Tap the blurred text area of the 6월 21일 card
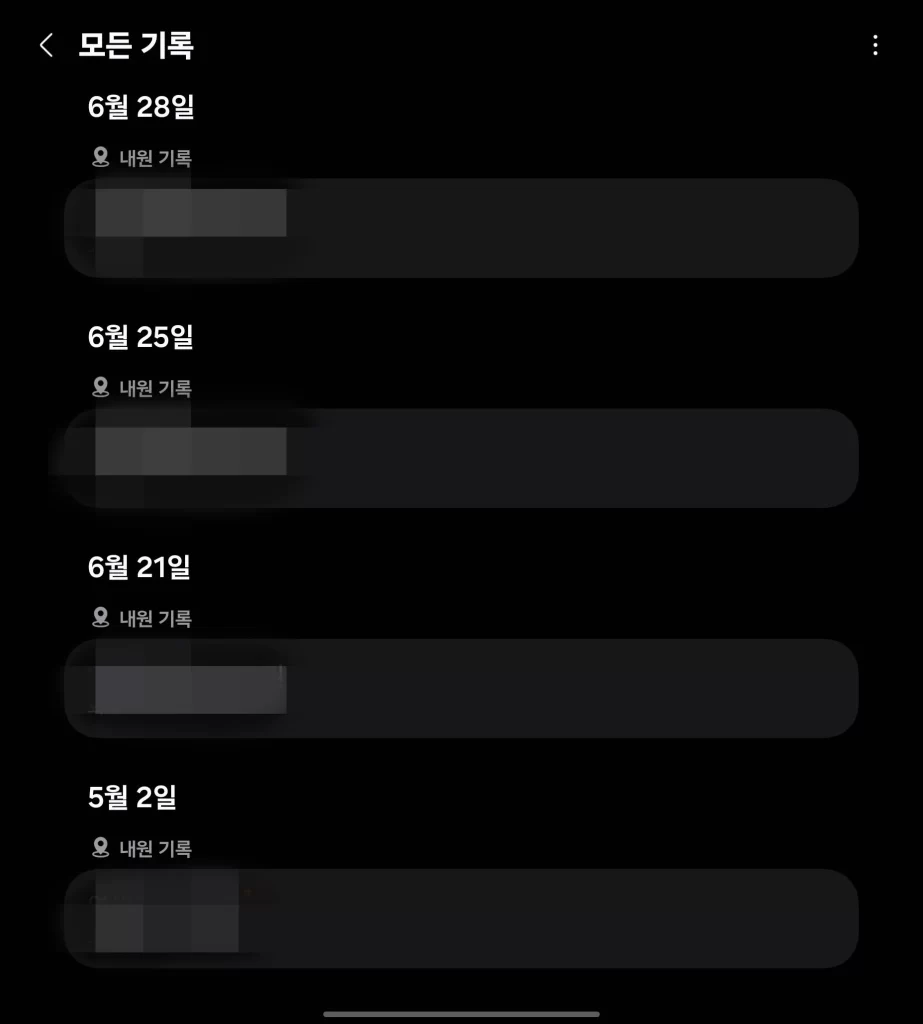This screenshot has height=1024, width=923. point(185,688)
